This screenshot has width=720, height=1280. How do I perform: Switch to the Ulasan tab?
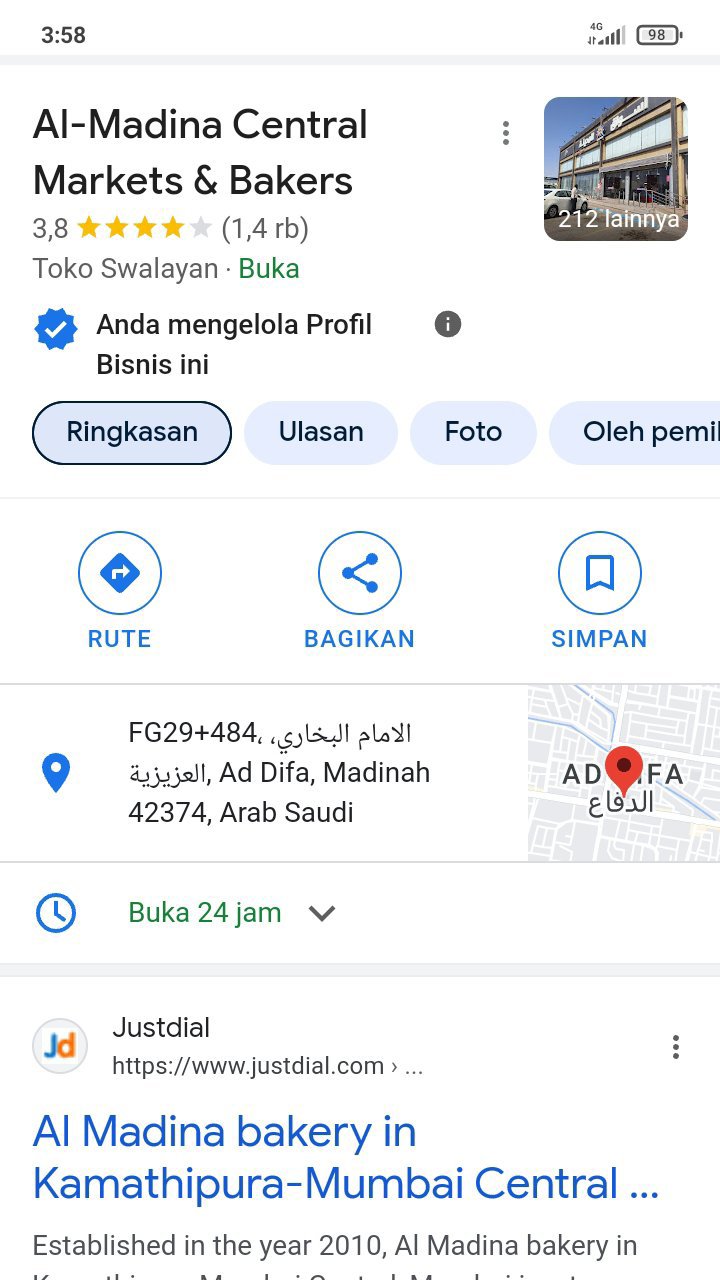(321, 433)
